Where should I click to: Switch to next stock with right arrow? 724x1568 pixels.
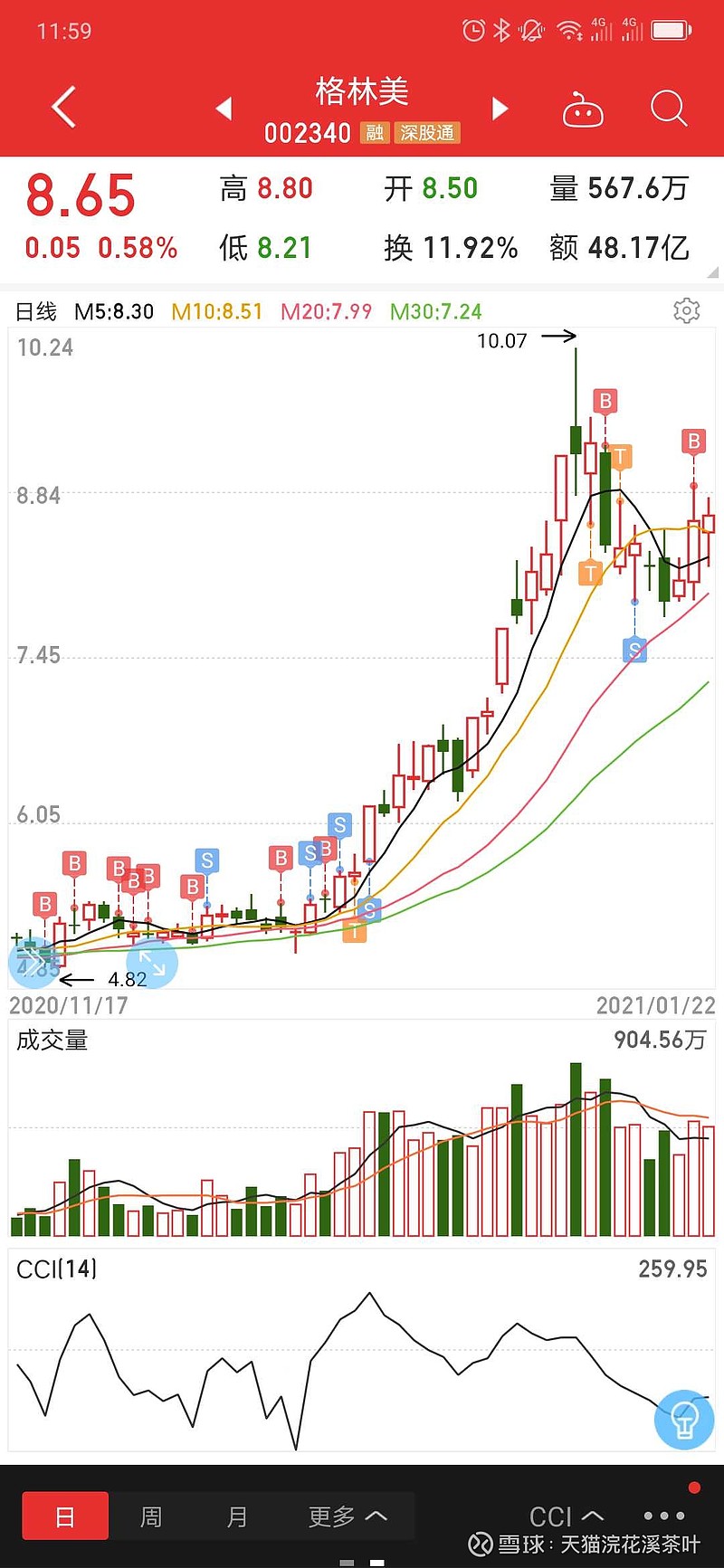pos(499,107)
